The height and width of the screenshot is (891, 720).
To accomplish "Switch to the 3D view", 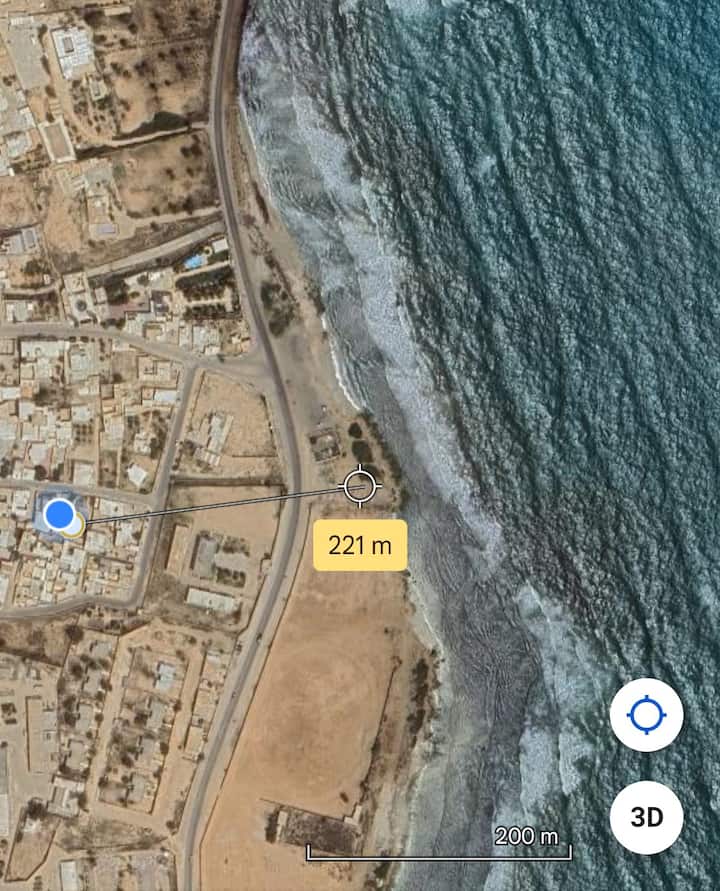I will pyautogui.click(x=647, y=817).
